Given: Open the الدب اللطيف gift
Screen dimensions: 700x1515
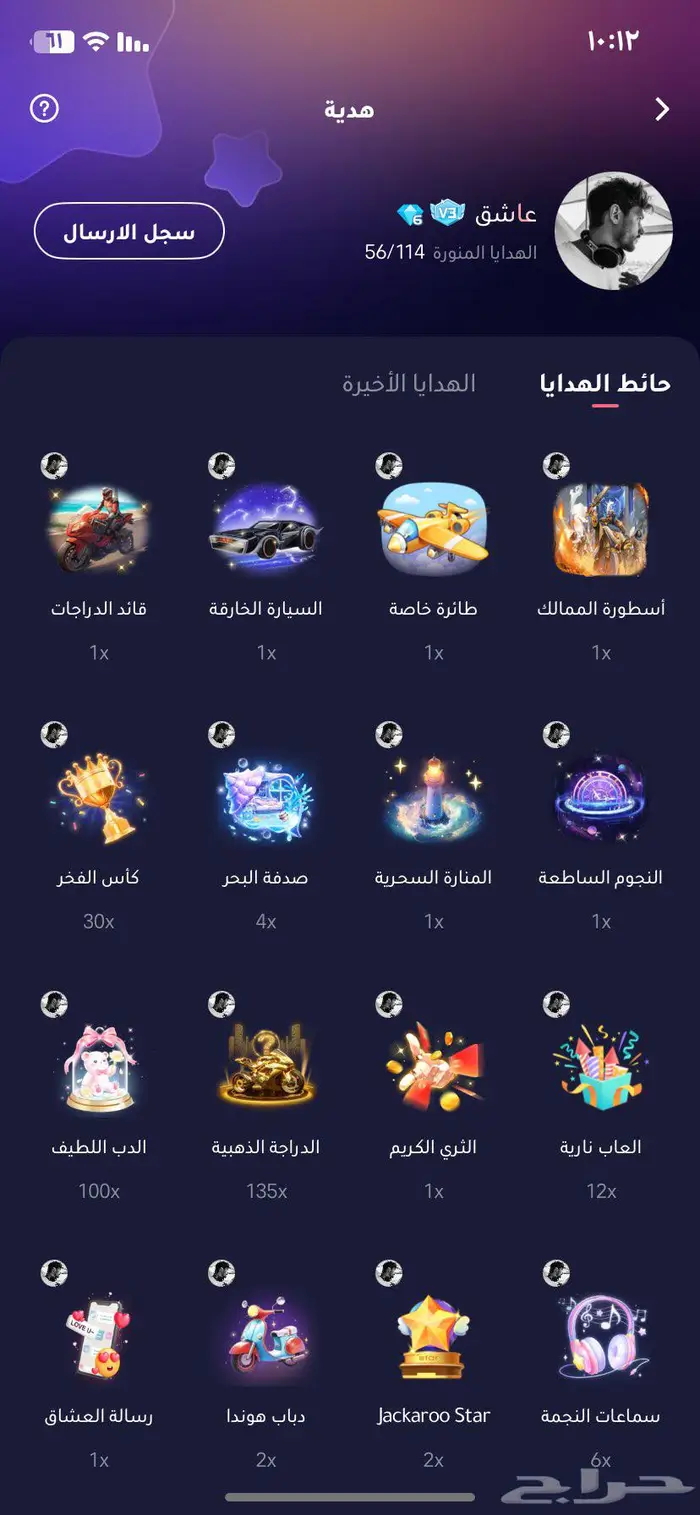Looking at the screenshot, I should [98, 1098].
